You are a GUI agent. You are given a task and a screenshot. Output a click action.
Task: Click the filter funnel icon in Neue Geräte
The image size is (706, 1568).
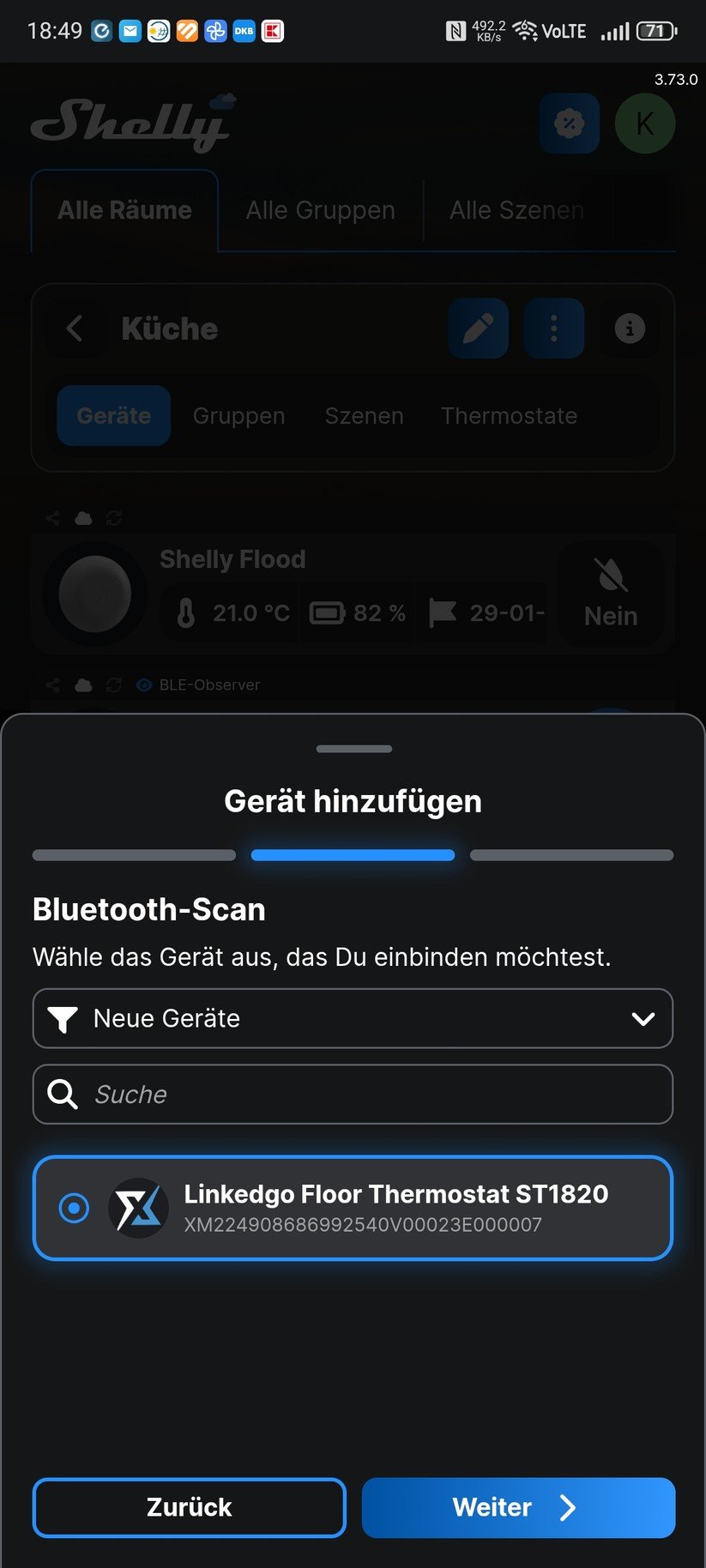coord(61,1018)
